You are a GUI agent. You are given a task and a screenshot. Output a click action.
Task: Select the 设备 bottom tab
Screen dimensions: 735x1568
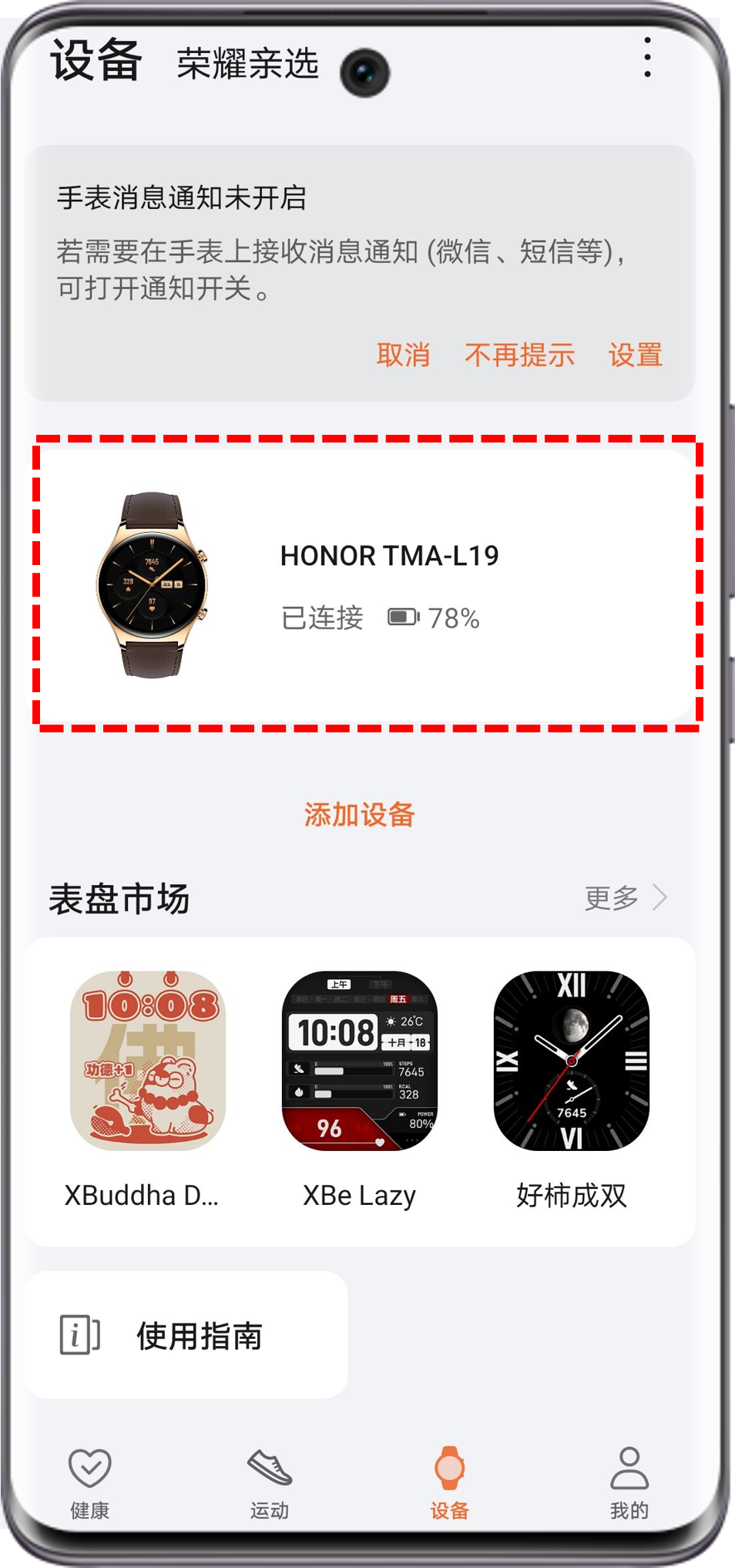point(449,1482)
